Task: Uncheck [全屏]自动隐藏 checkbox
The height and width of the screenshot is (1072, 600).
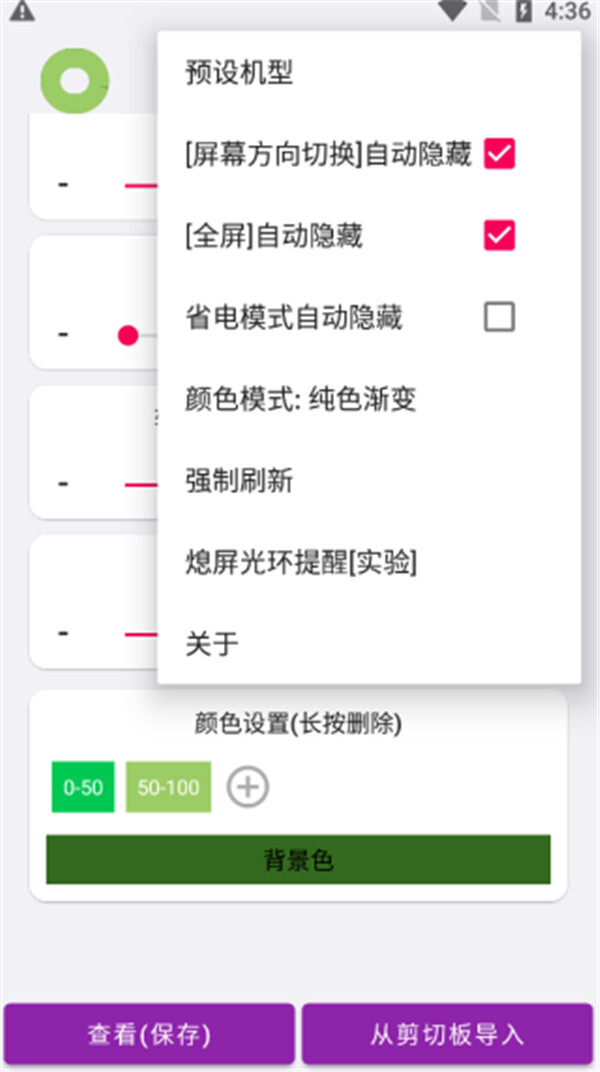Action: pyautogui.click(x=499, y=235)
